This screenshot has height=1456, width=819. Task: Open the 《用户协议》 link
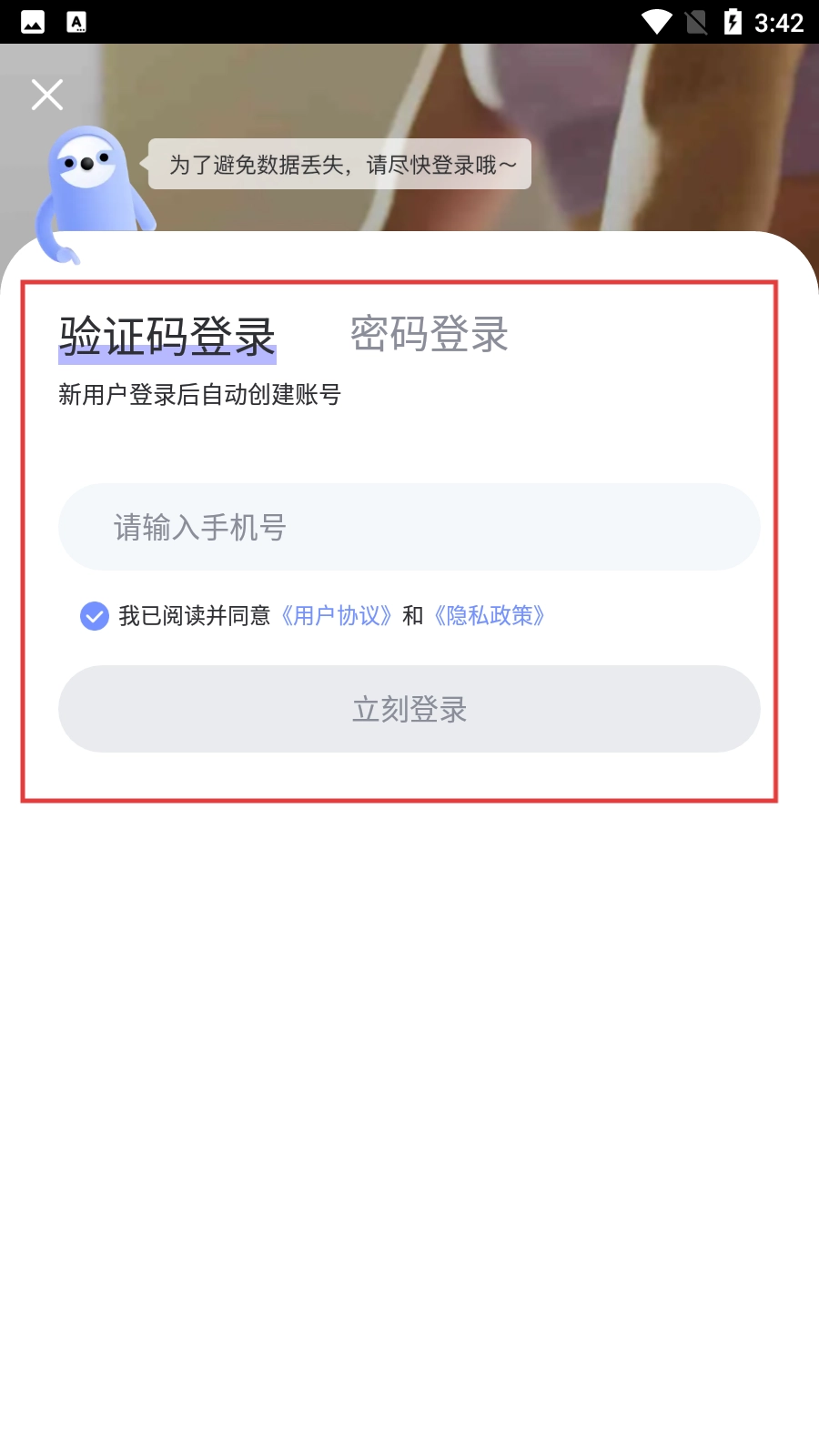pyautogui.click(x=337, y=616)
